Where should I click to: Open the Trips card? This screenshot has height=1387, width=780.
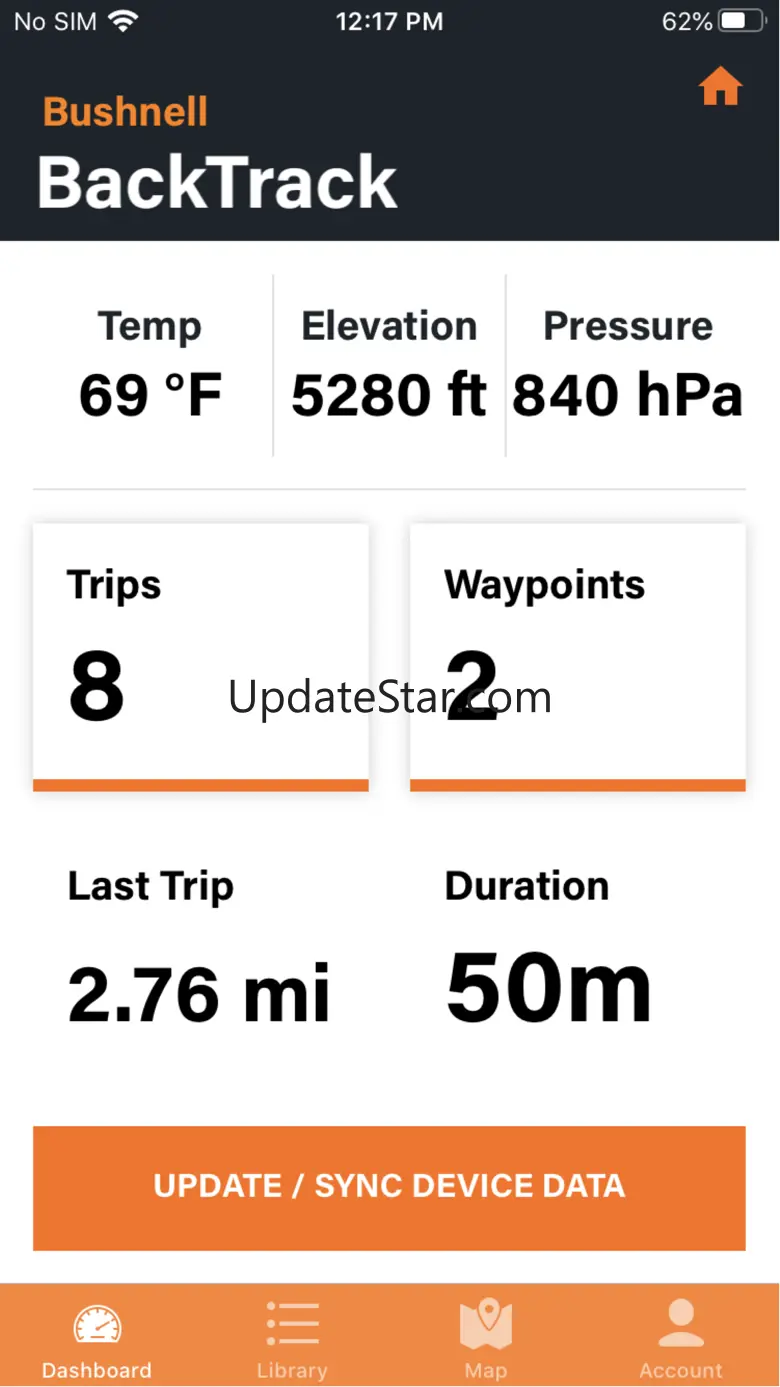[200, 655]
